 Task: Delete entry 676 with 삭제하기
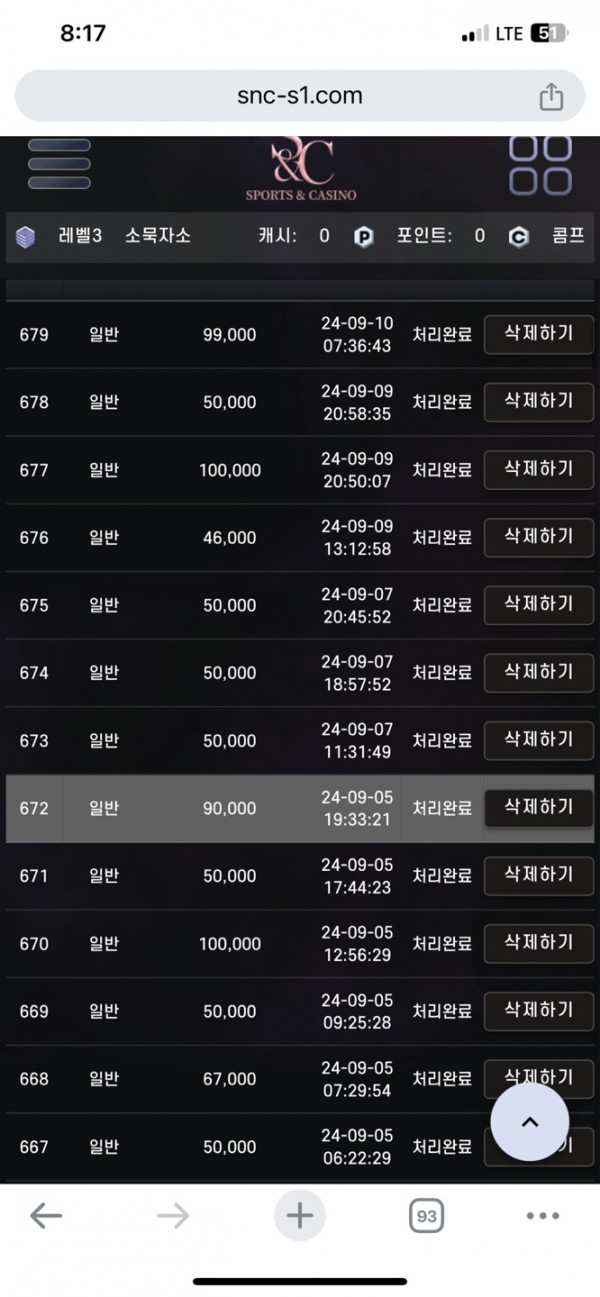(x=539, y=537)
